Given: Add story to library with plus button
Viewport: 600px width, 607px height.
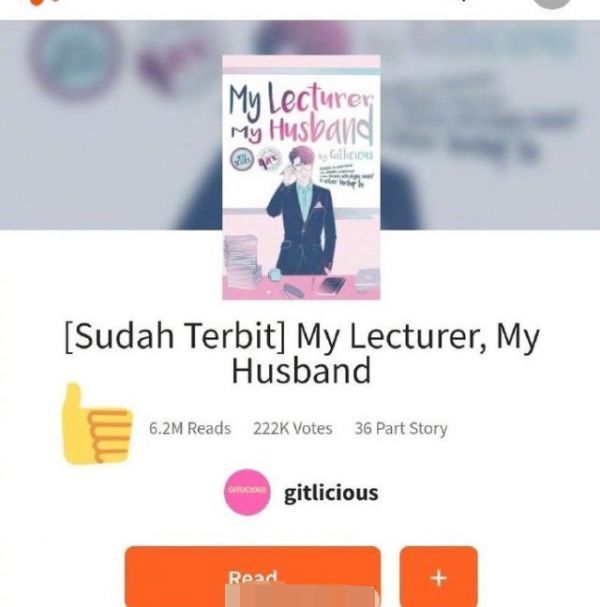Looking at the screenshot, I should (438, 576).
